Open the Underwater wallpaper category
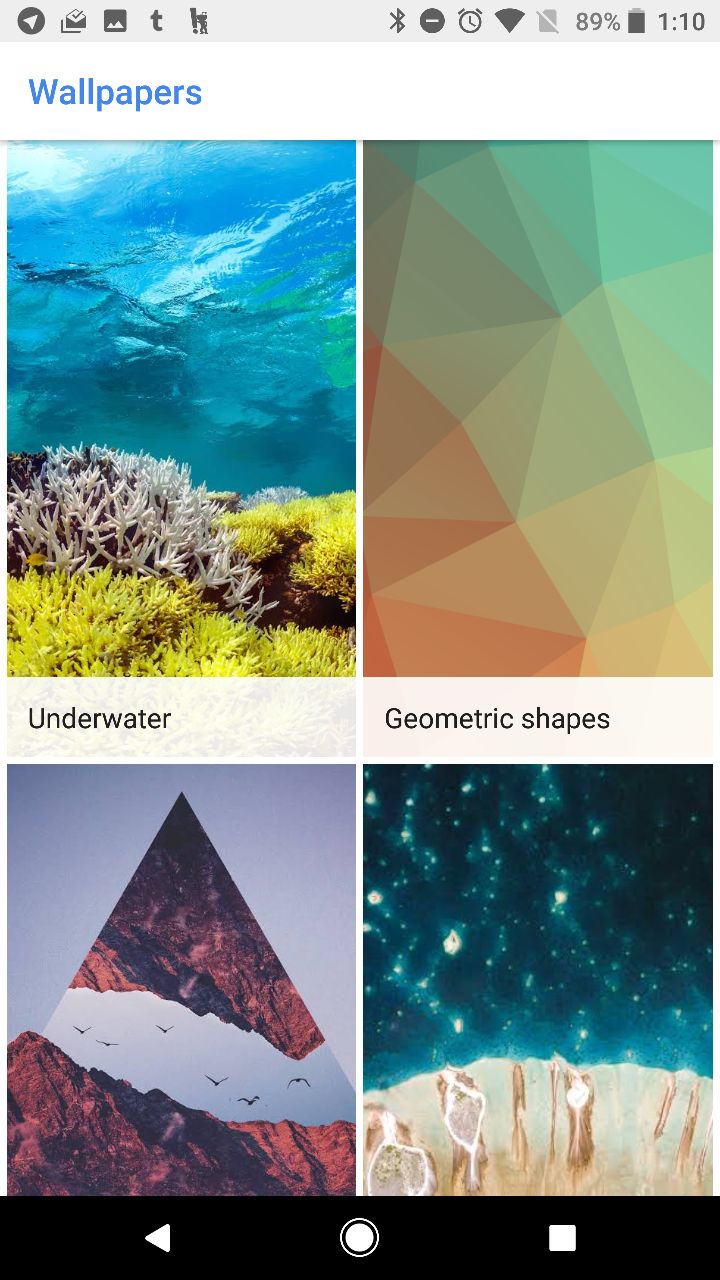720x1280 pixels. click(181, 449)
